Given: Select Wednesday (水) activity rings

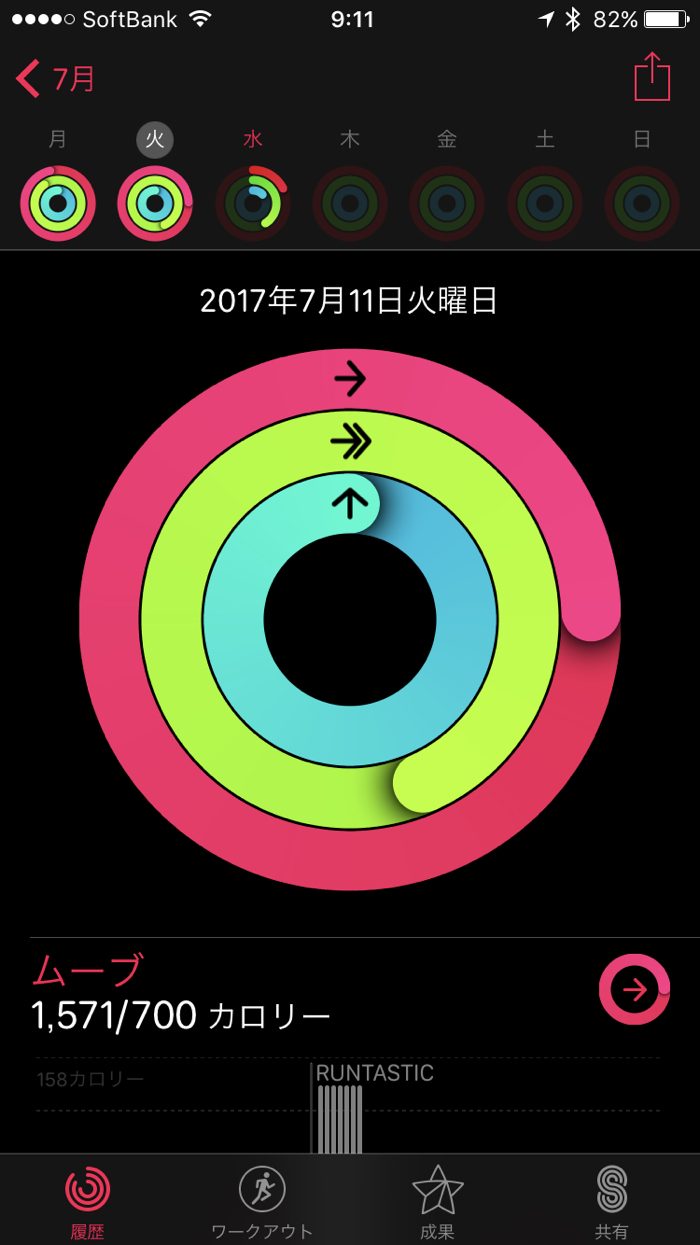Looking at the screenshot, I should click(x=253, y=204).
